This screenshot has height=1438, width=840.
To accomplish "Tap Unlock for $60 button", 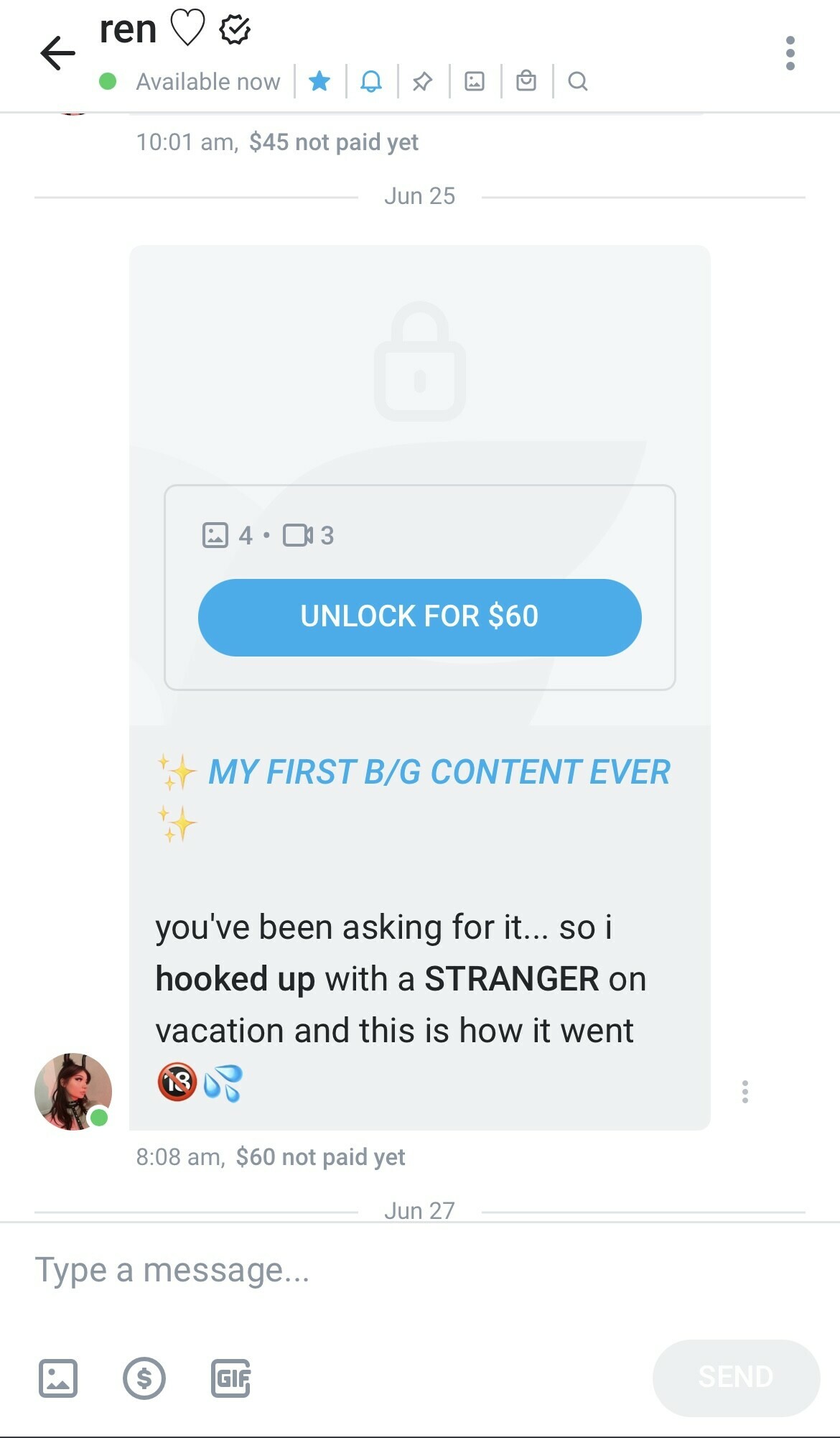I will click(419, 617).
